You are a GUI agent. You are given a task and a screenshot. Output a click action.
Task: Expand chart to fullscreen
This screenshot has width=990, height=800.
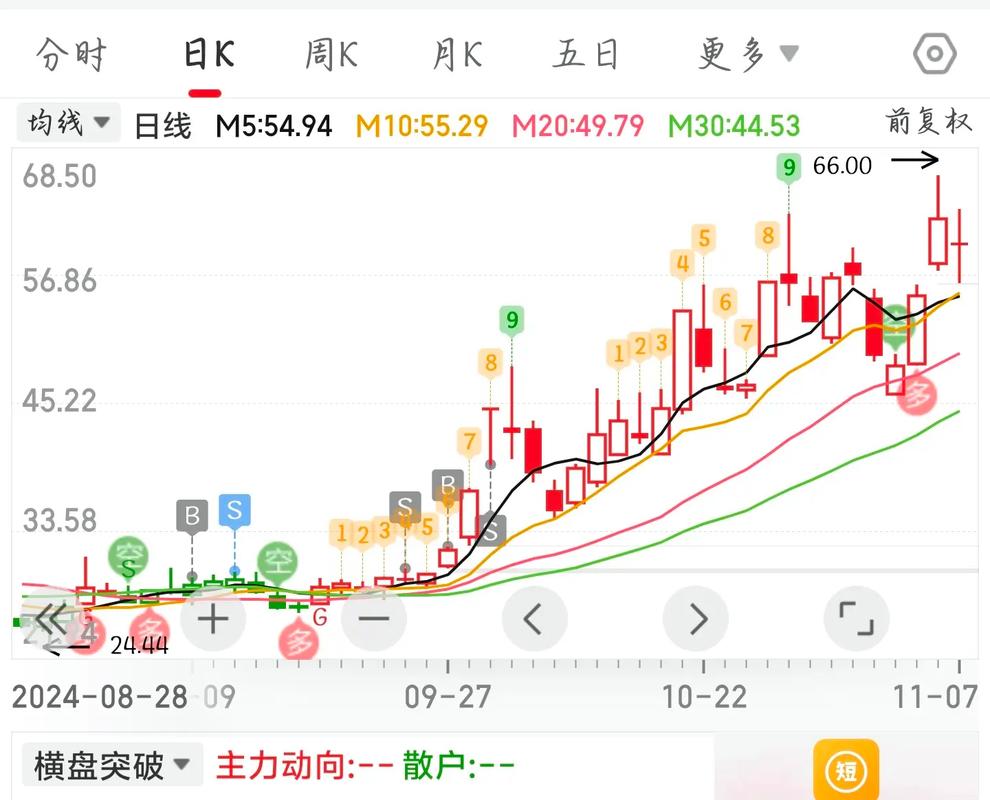(x=856, y=619)
